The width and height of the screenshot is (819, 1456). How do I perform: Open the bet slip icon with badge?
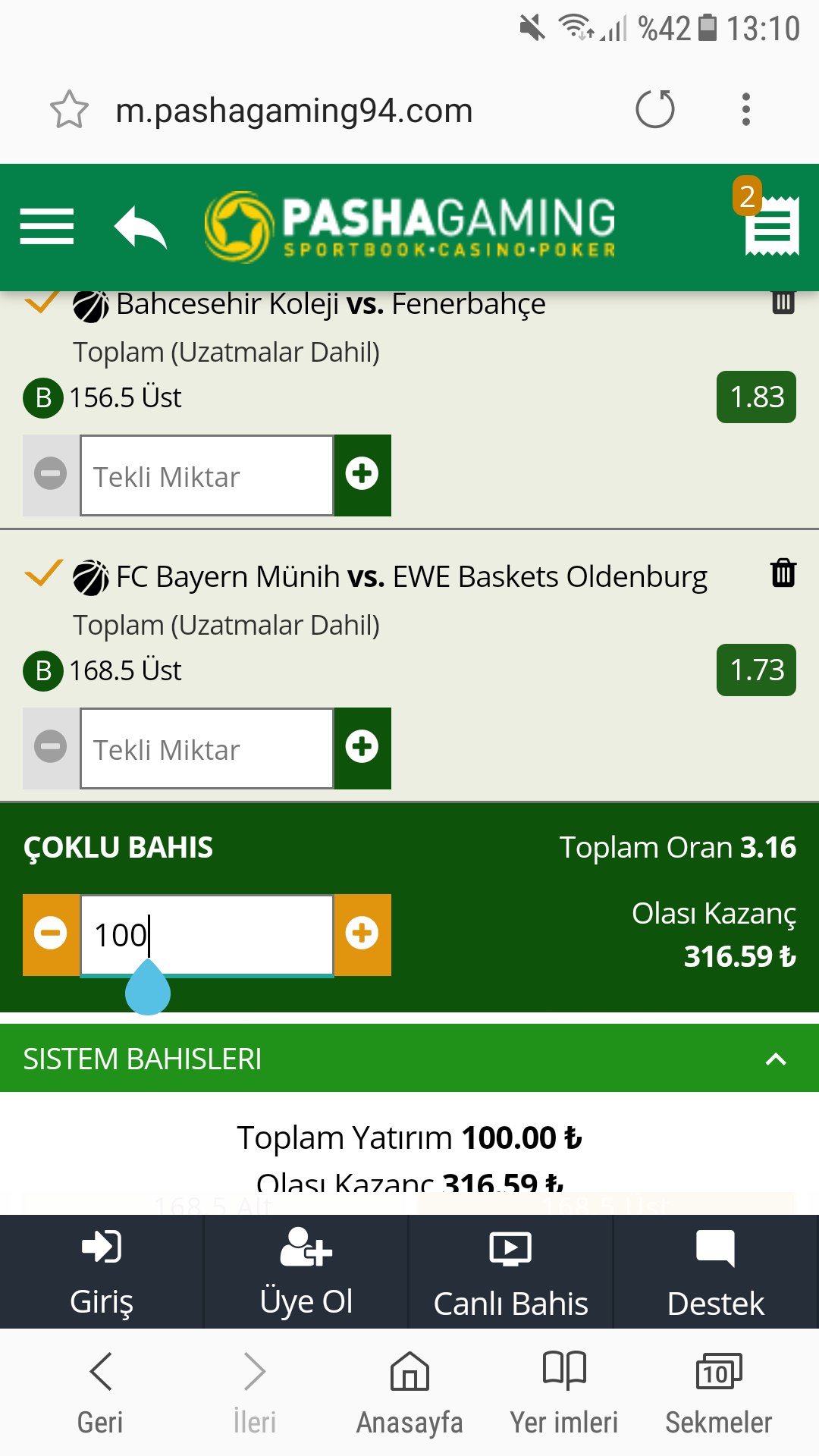pos(770,223)
